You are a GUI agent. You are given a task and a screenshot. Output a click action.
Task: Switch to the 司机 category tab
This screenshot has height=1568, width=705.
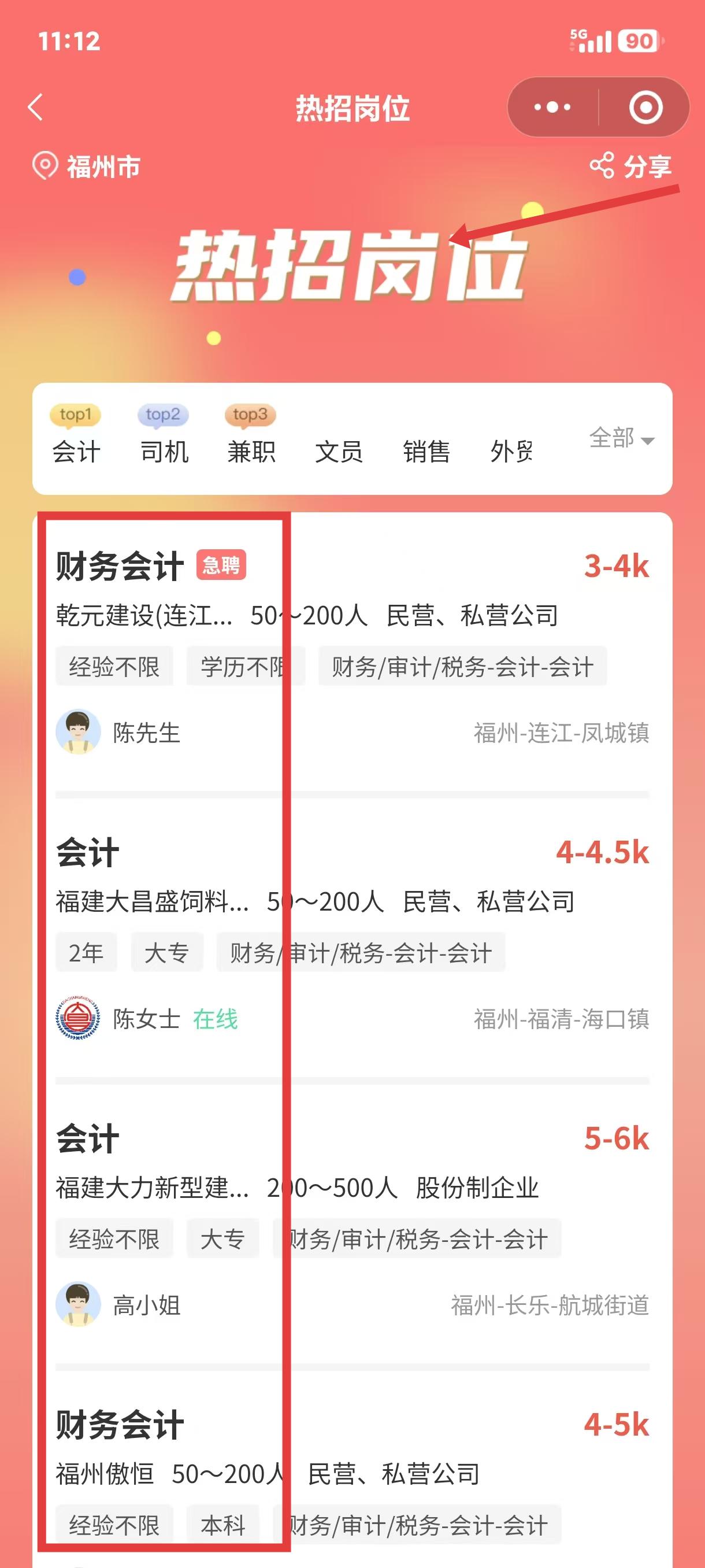(164, 452)
